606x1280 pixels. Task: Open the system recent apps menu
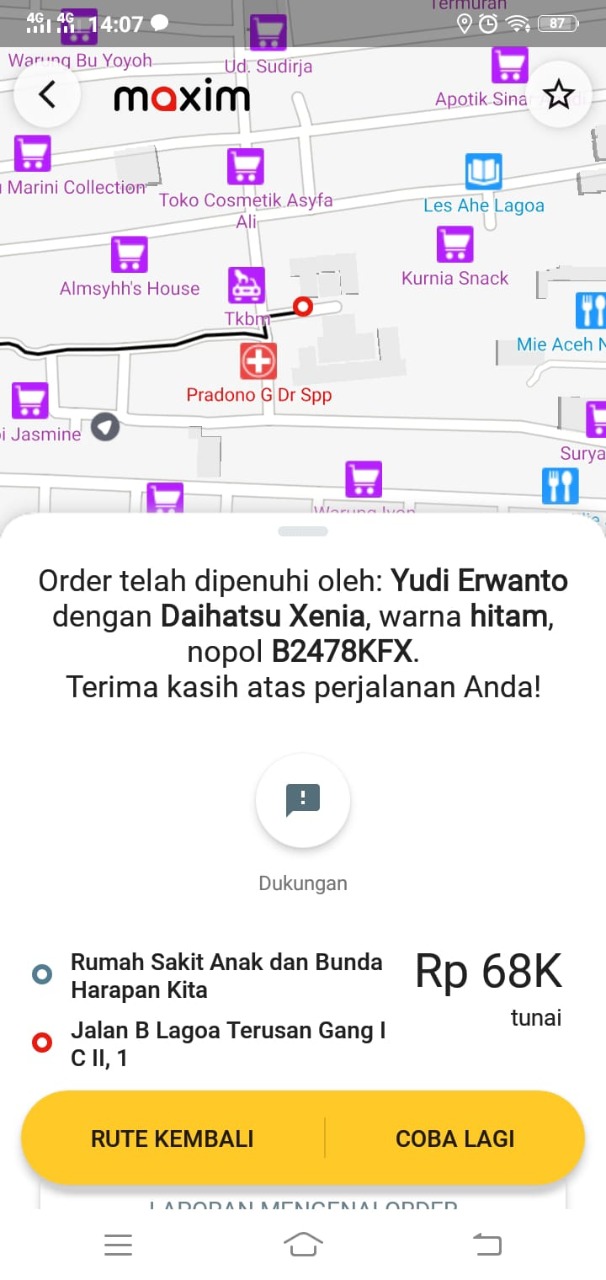[x=118, y=1244]
